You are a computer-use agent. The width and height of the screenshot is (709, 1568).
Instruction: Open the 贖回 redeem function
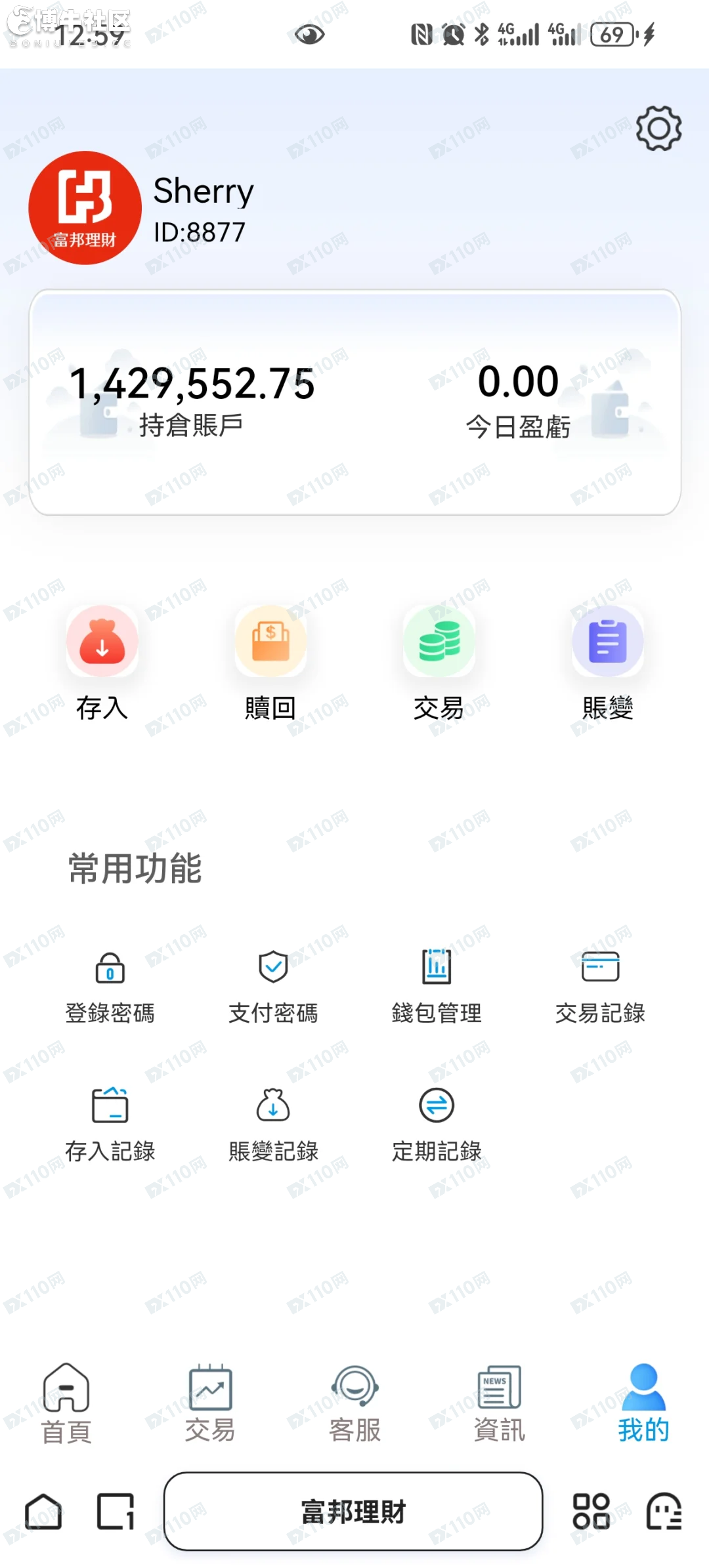point(270,642)
